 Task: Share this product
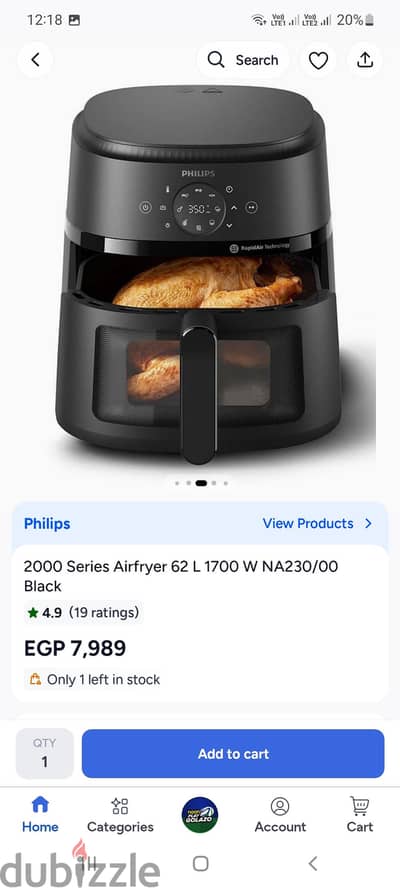pos(365,59)
